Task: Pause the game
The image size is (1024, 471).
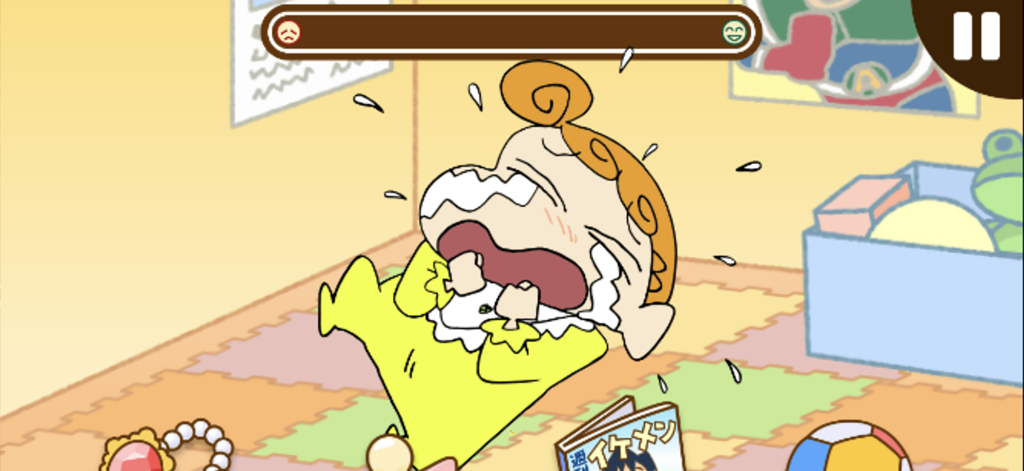Action: pos(975,36)
